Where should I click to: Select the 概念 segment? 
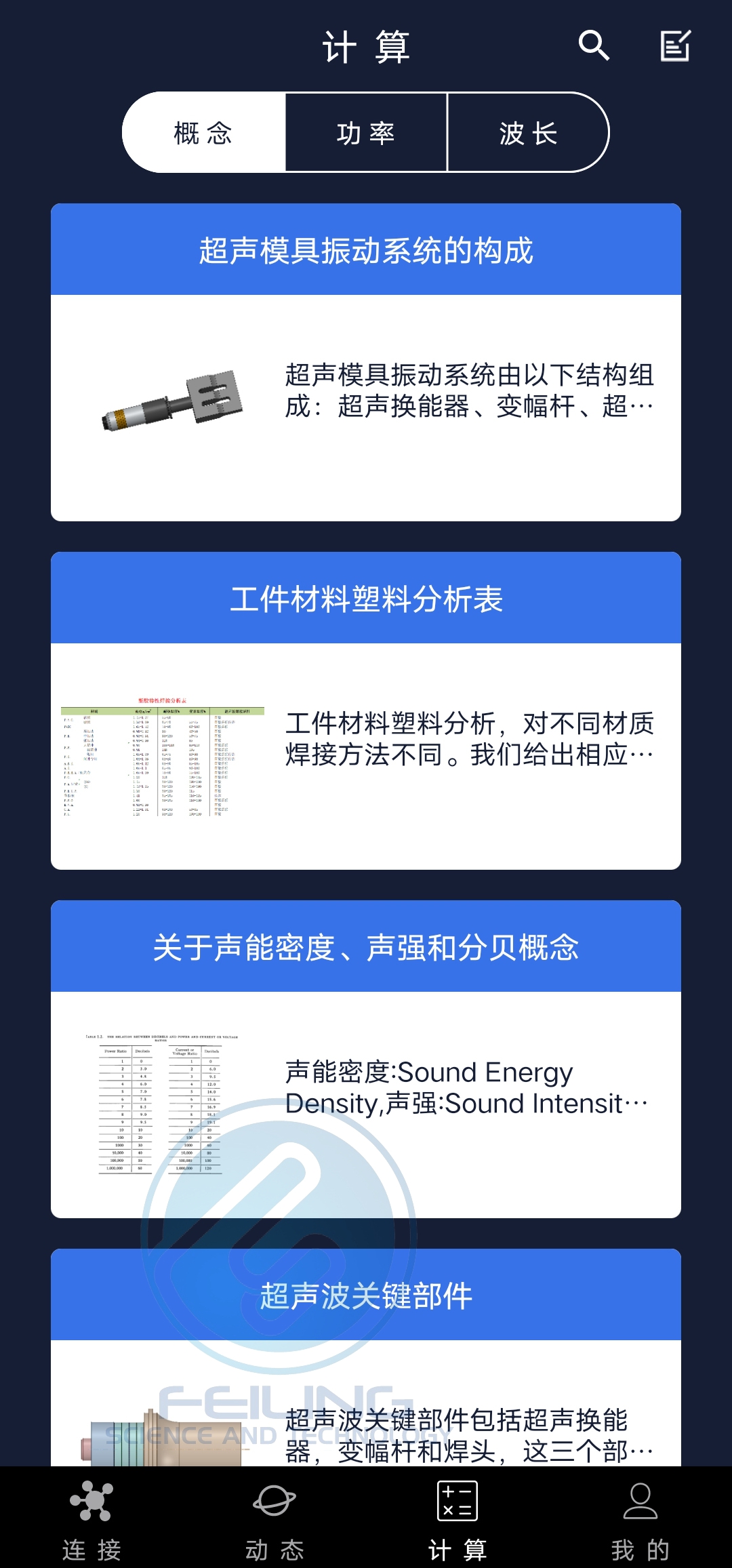[x=204, y=132]
